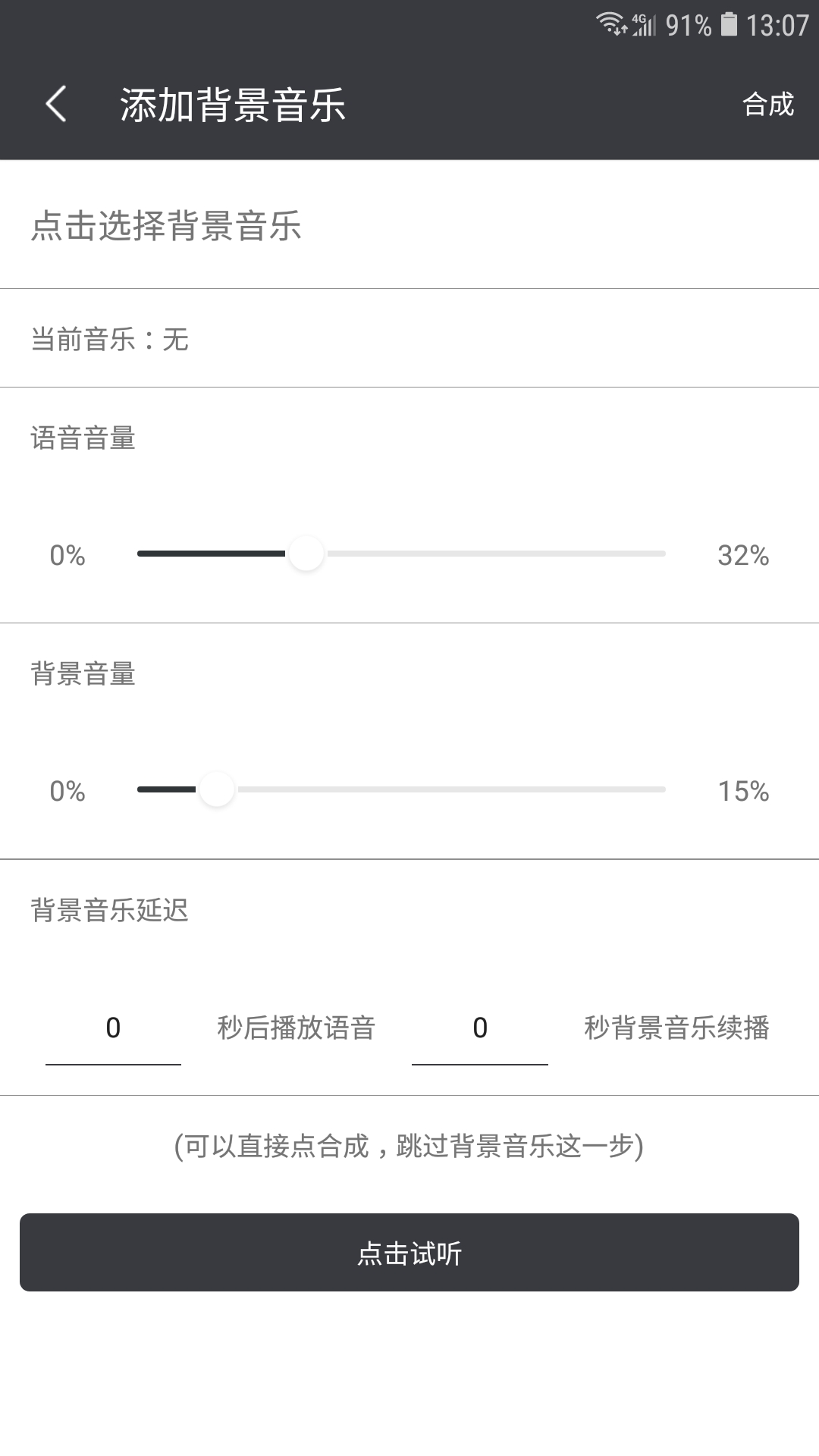The width and height of the screenshot is (819, 1456).
Task: Click the background volume 15% label
Action: pyautogui.click(x=744, y=791)
